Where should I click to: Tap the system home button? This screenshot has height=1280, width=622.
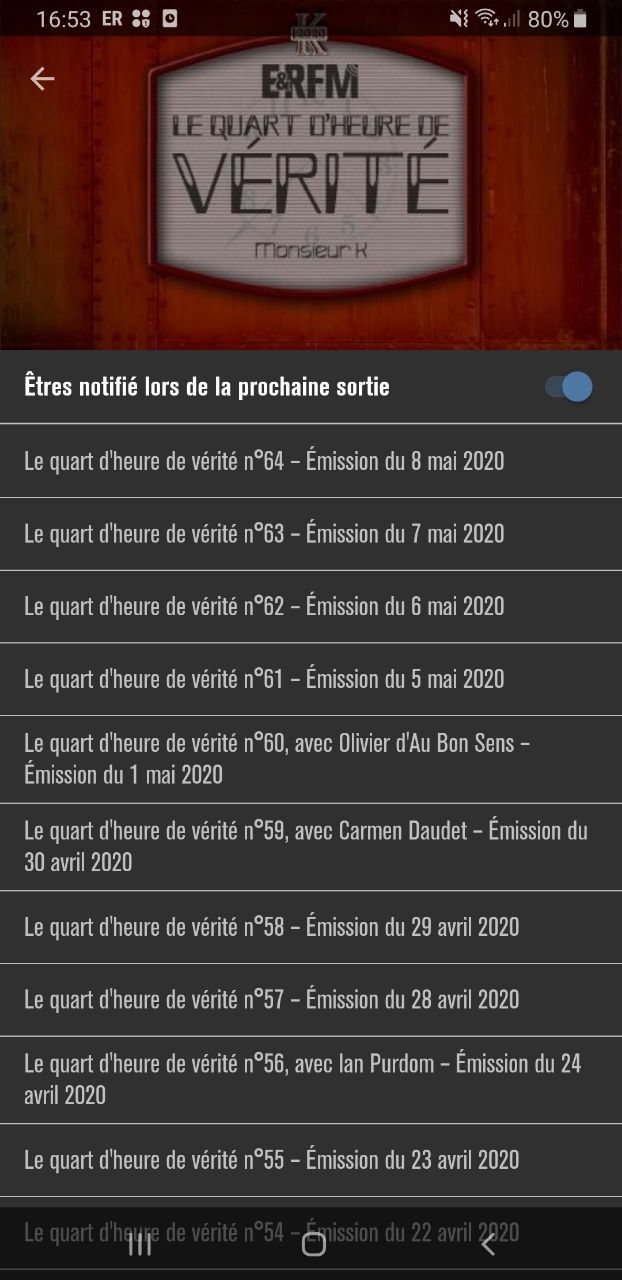point(313,1244)
